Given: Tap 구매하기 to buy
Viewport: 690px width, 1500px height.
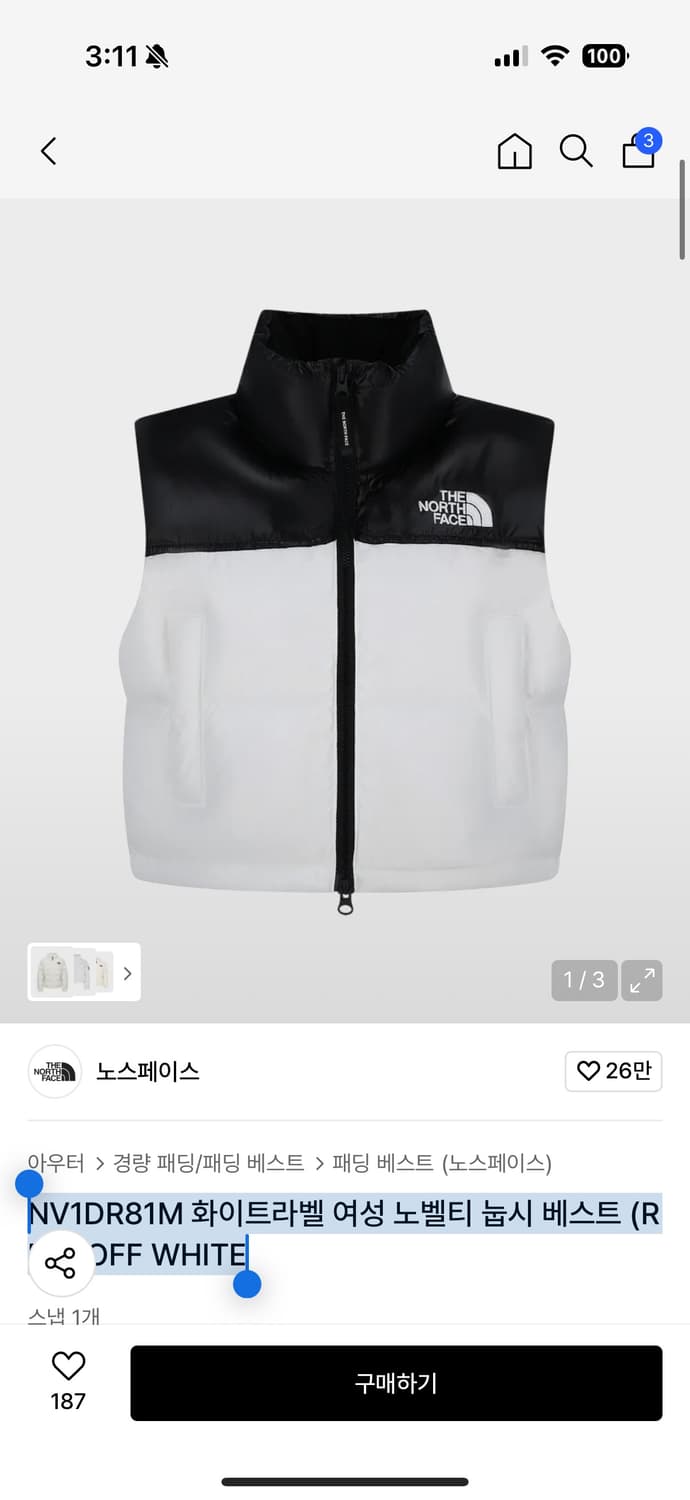Looking at the screenshot, I should (x=396, y=1383).
